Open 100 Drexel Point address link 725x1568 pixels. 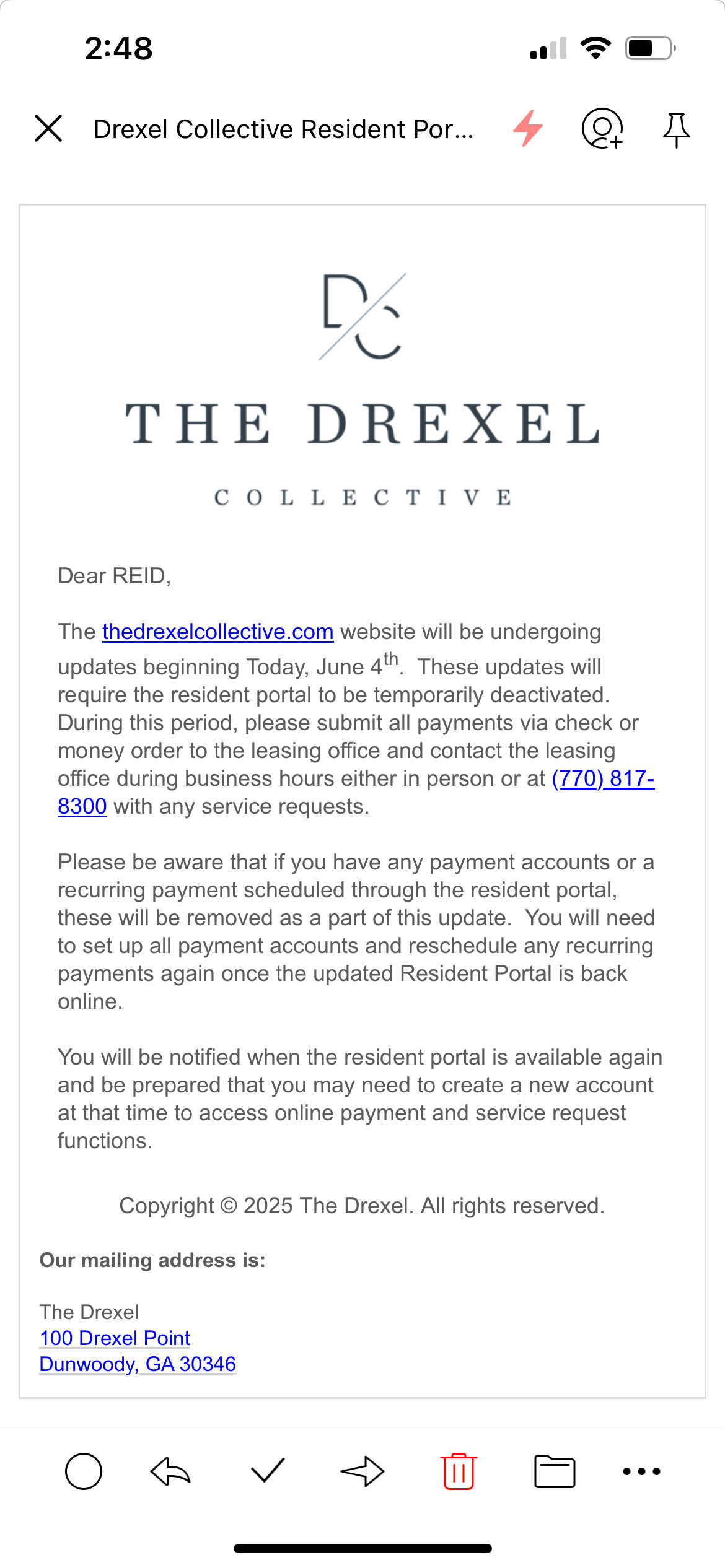[115, 1338]
